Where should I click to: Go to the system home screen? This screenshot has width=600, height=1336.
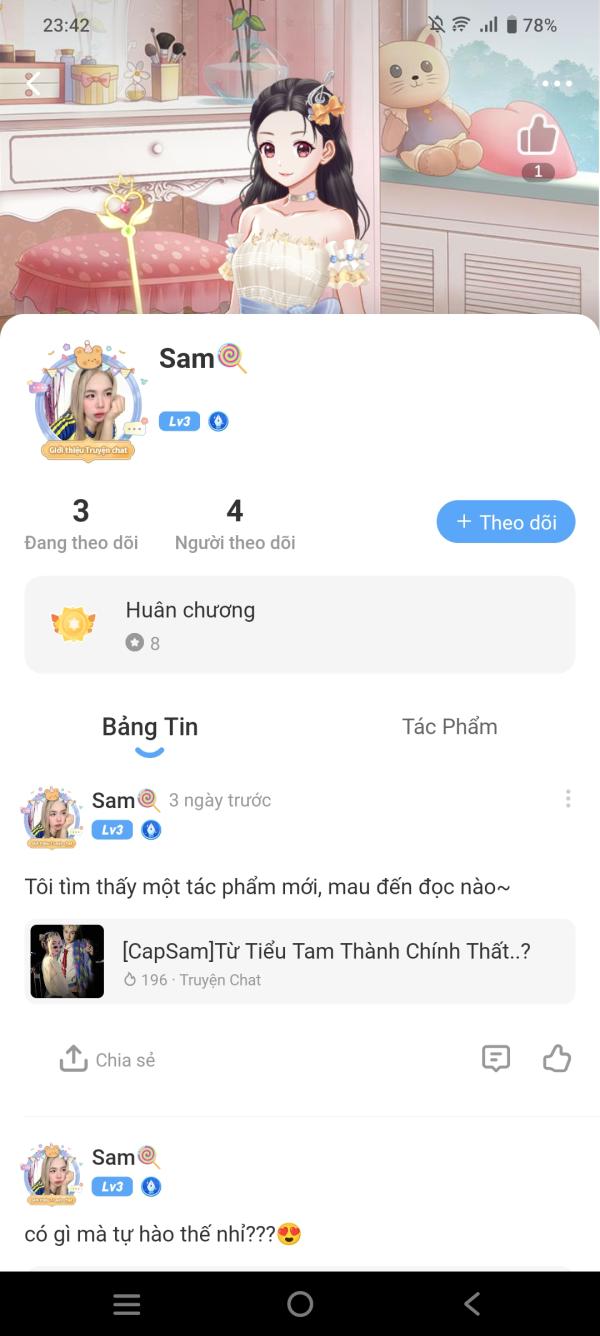pos(300,1303)
